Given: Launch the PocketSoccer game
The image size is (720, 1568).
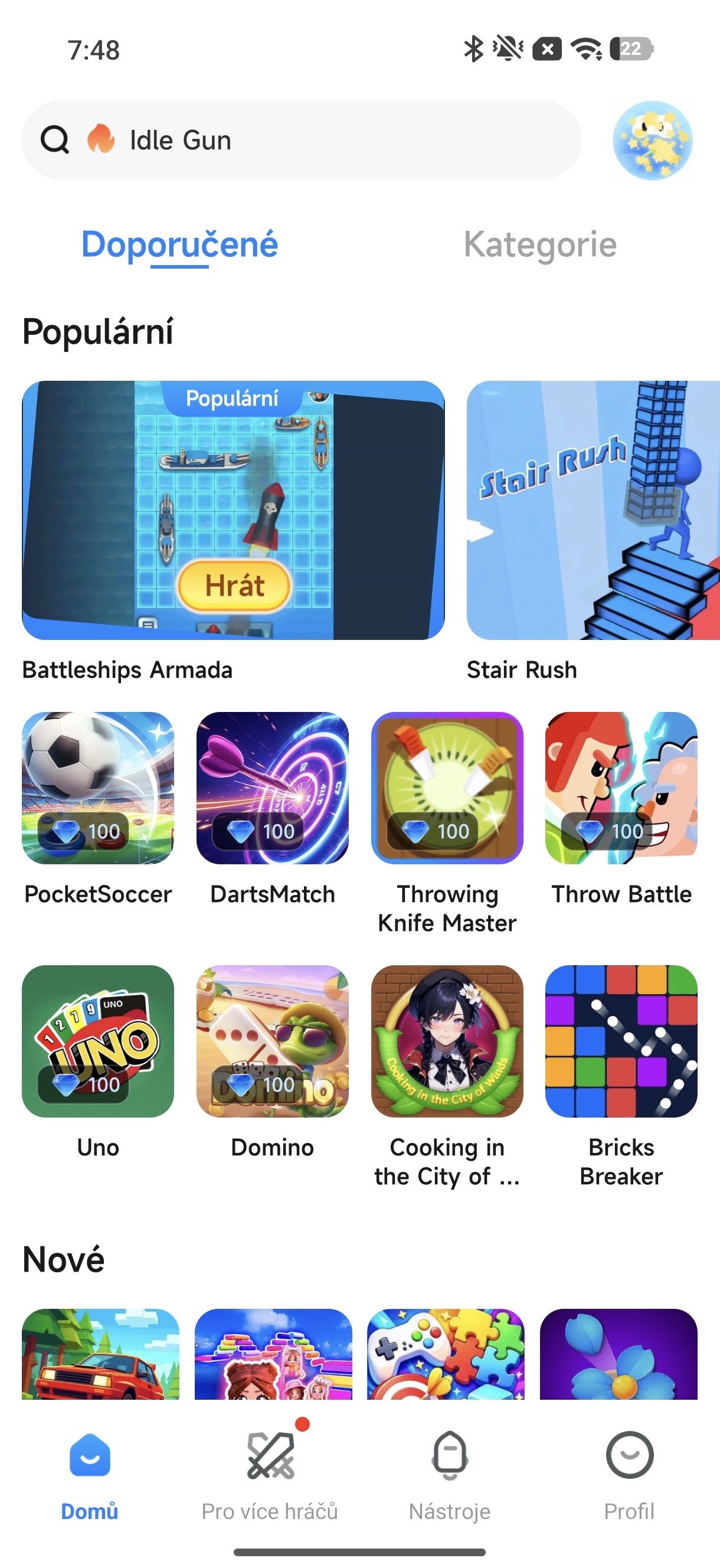Looking at the screenshot, I should click(98, 788).
